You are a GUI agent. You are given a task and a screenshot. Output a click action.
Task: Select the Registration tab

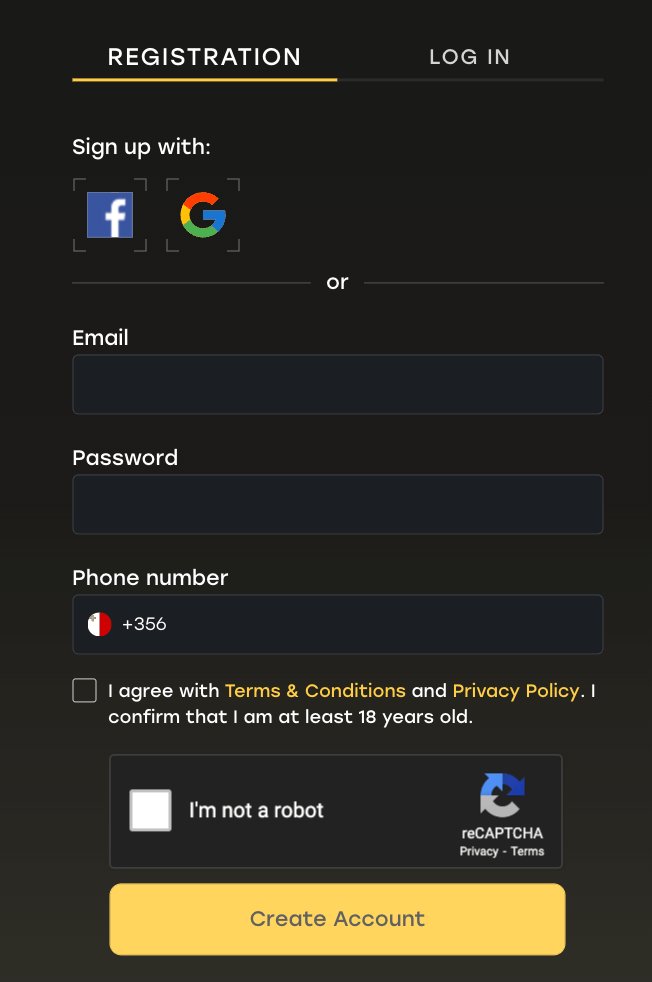[204, 57]
